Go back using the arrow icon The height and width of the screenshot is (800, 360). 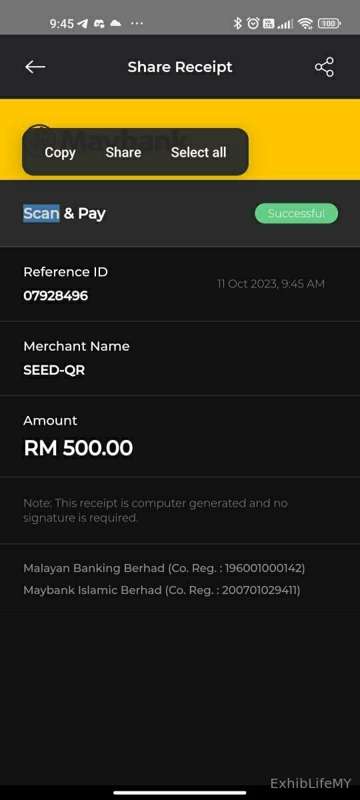click(35, 67)
